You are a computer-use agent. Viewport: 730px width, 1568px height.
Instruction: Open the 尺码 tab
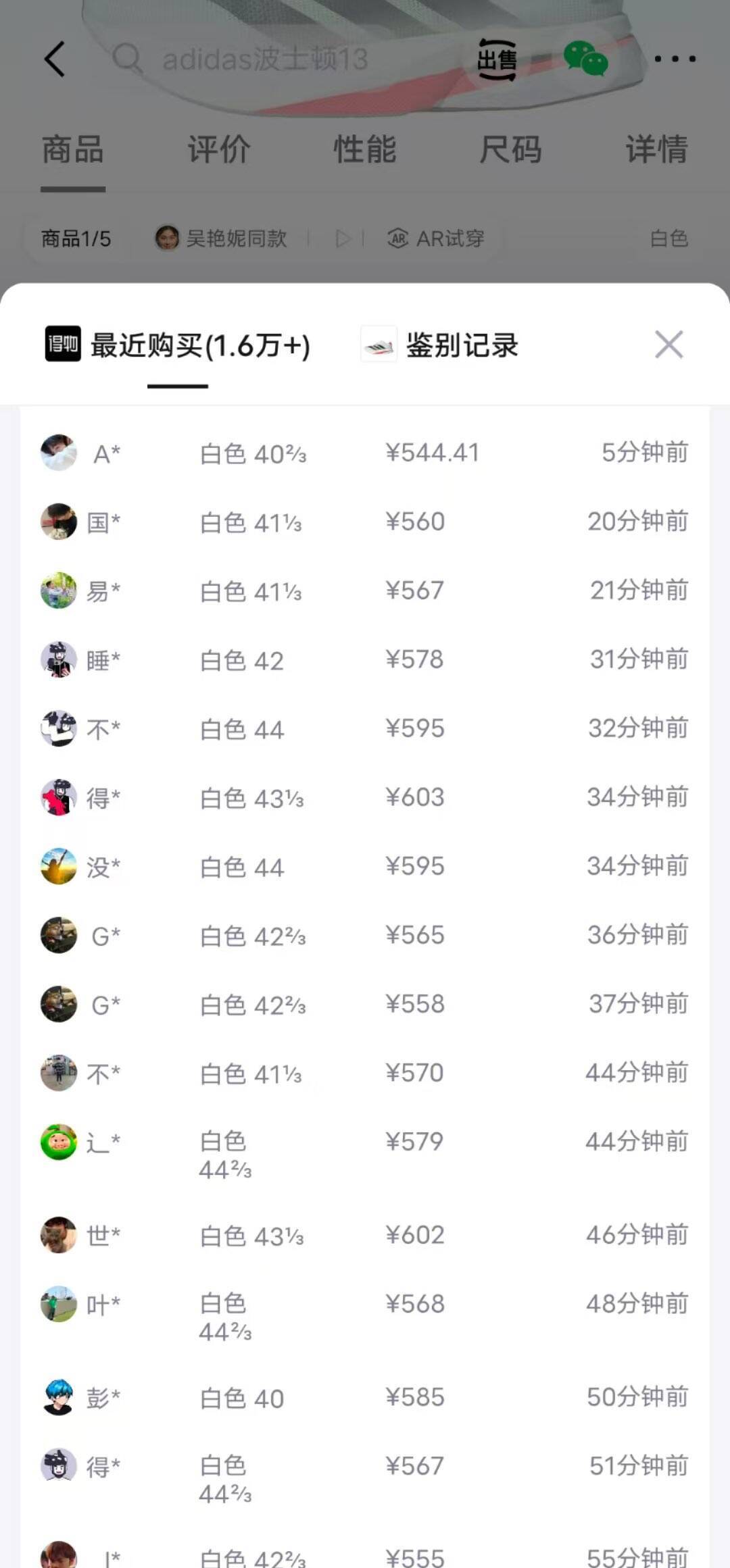pyautogui.click(x=510, y=150)
